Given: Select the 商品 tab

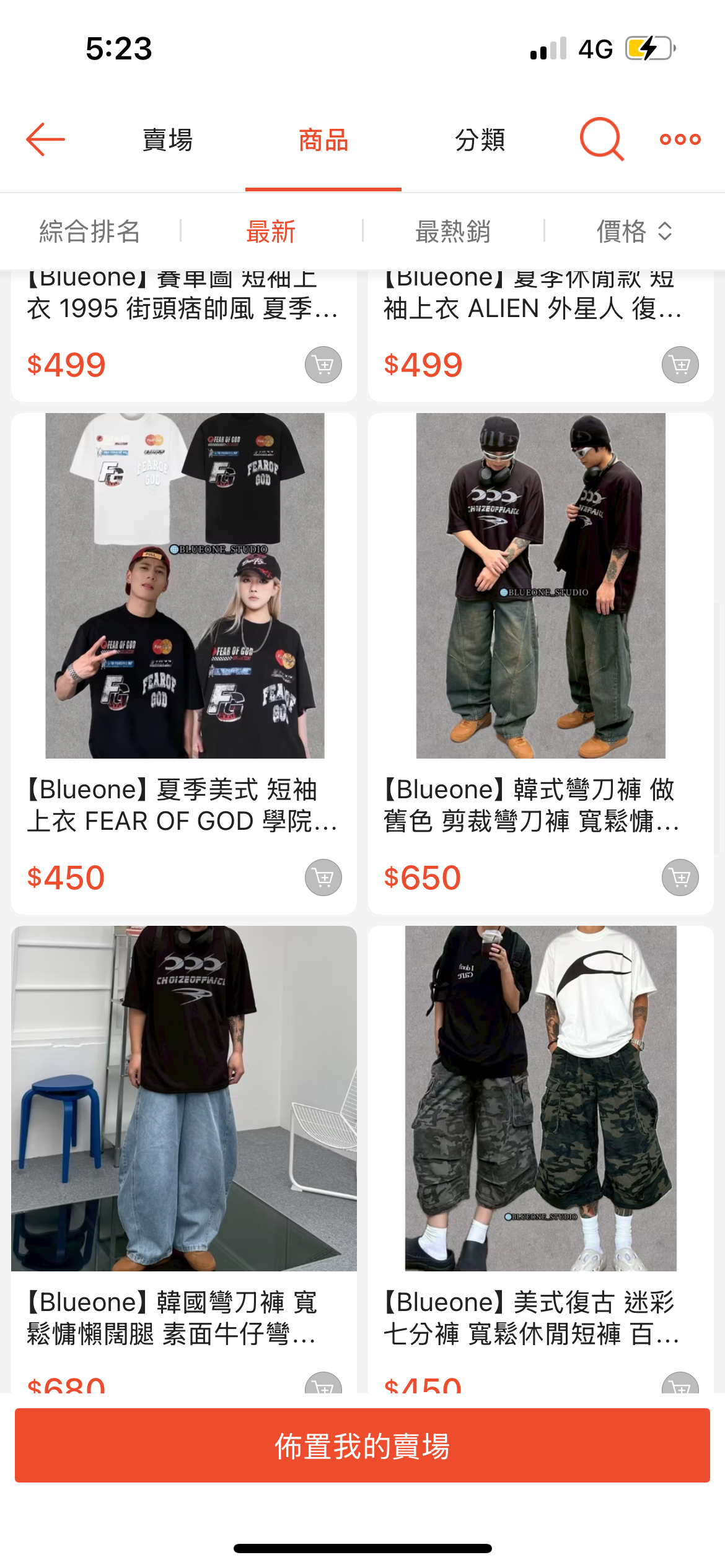Looking at the screenshot, I should [x=323, y=140].
